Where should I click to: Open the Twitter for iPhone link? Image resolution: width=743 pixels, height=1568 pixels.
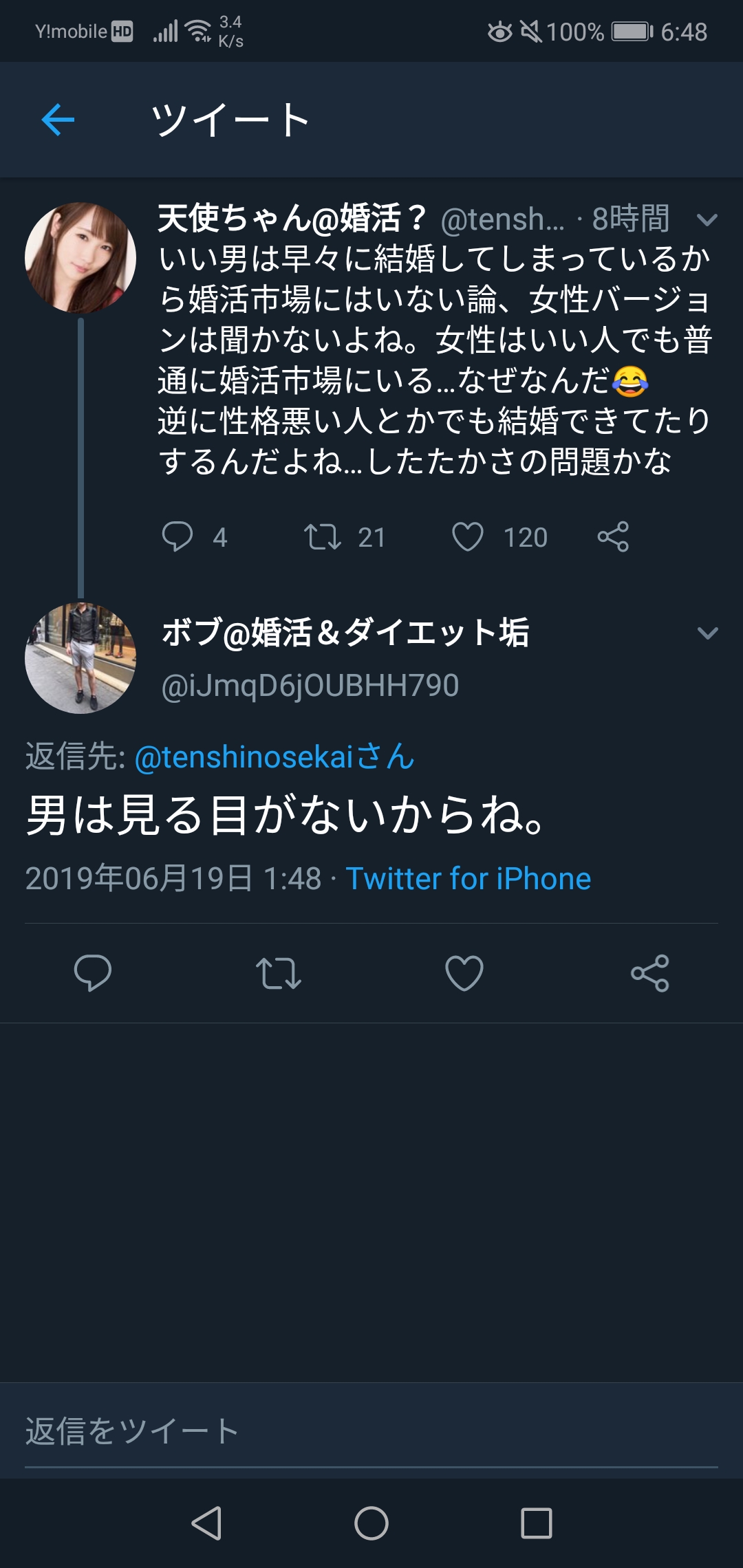[x=468, y=879]
